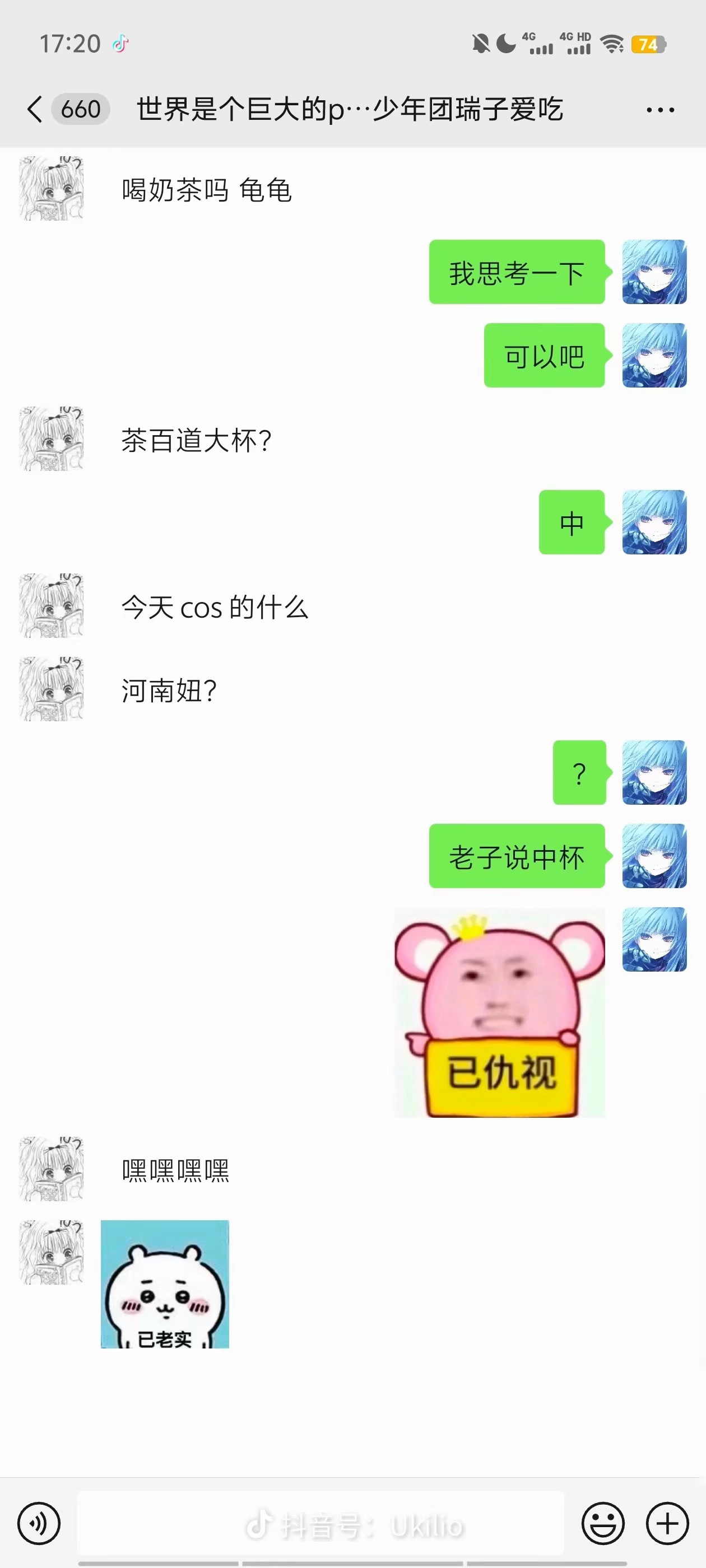
Task: Open the chat's three-dot menu
Action: point(660,110)
